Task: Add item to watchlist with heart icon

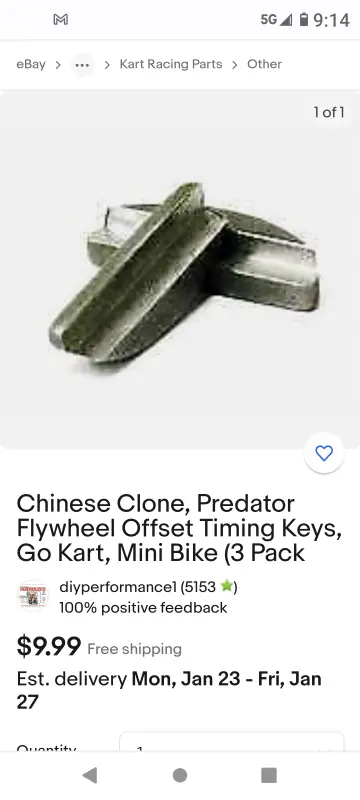Action: pos(324,453)
